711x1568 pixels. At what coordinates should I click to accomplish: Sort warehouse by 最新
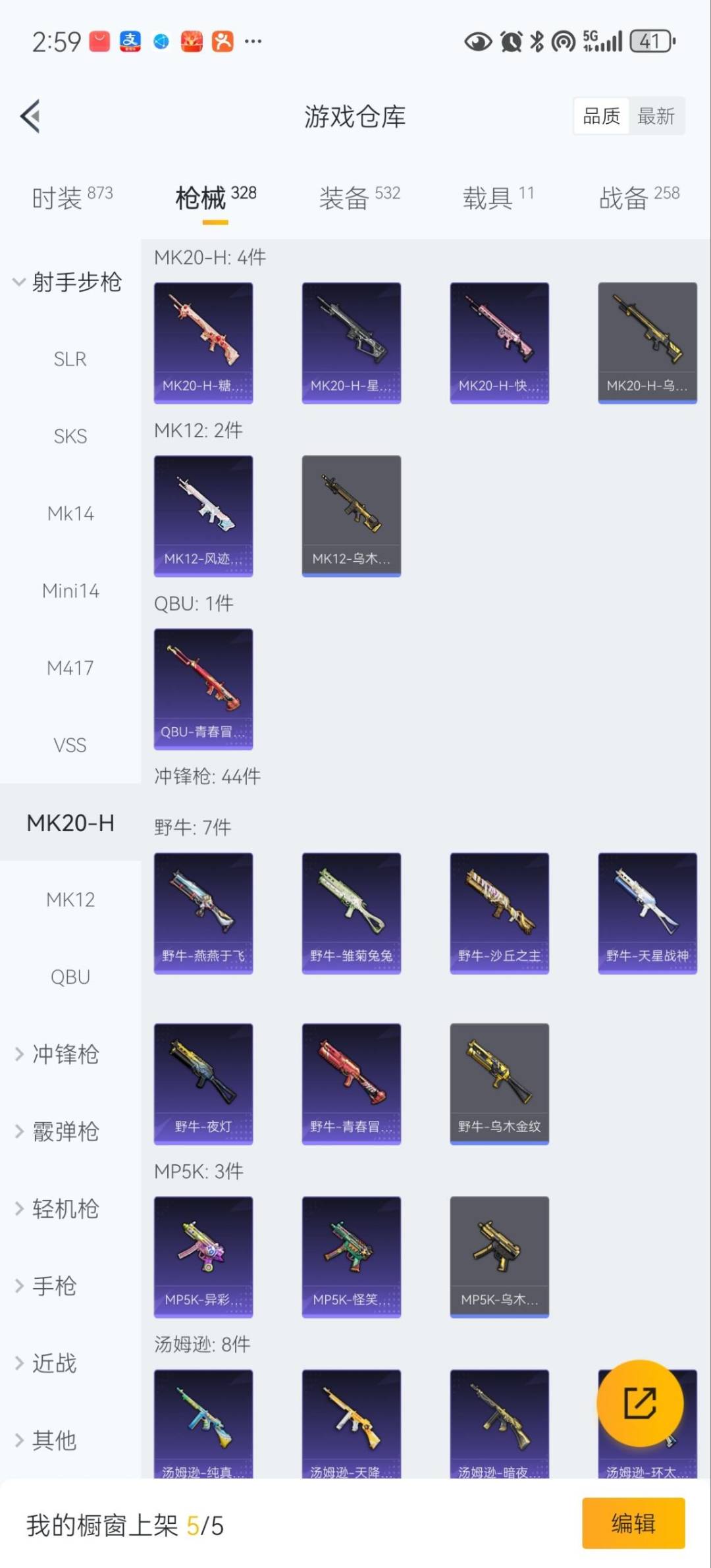point(656,117)
